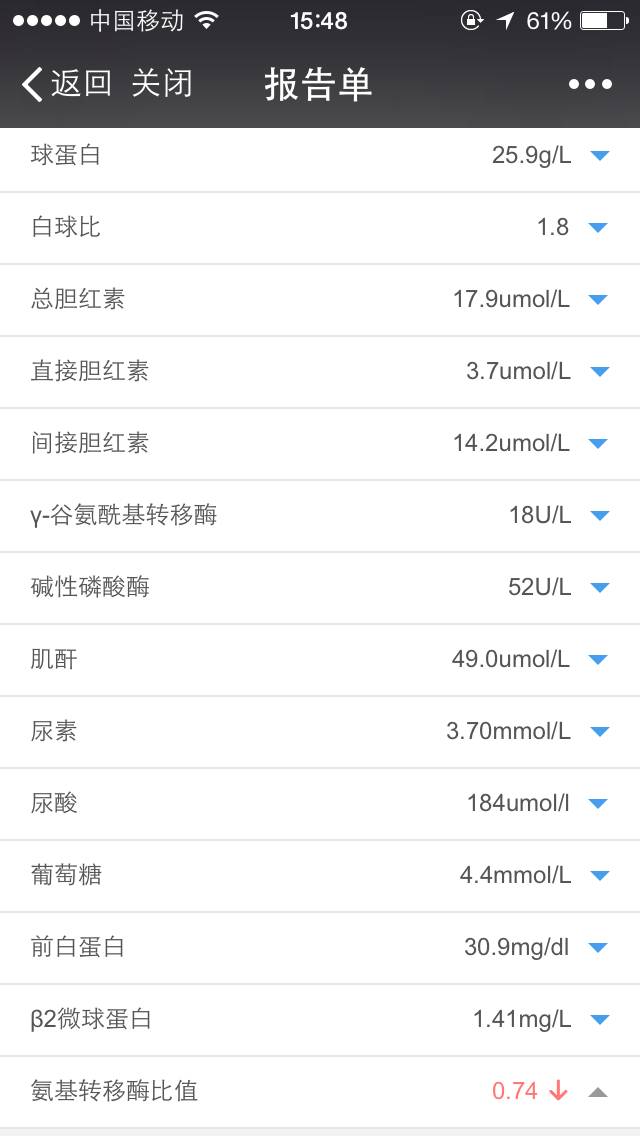Open the three-dot overflow menu

(590, 84)
